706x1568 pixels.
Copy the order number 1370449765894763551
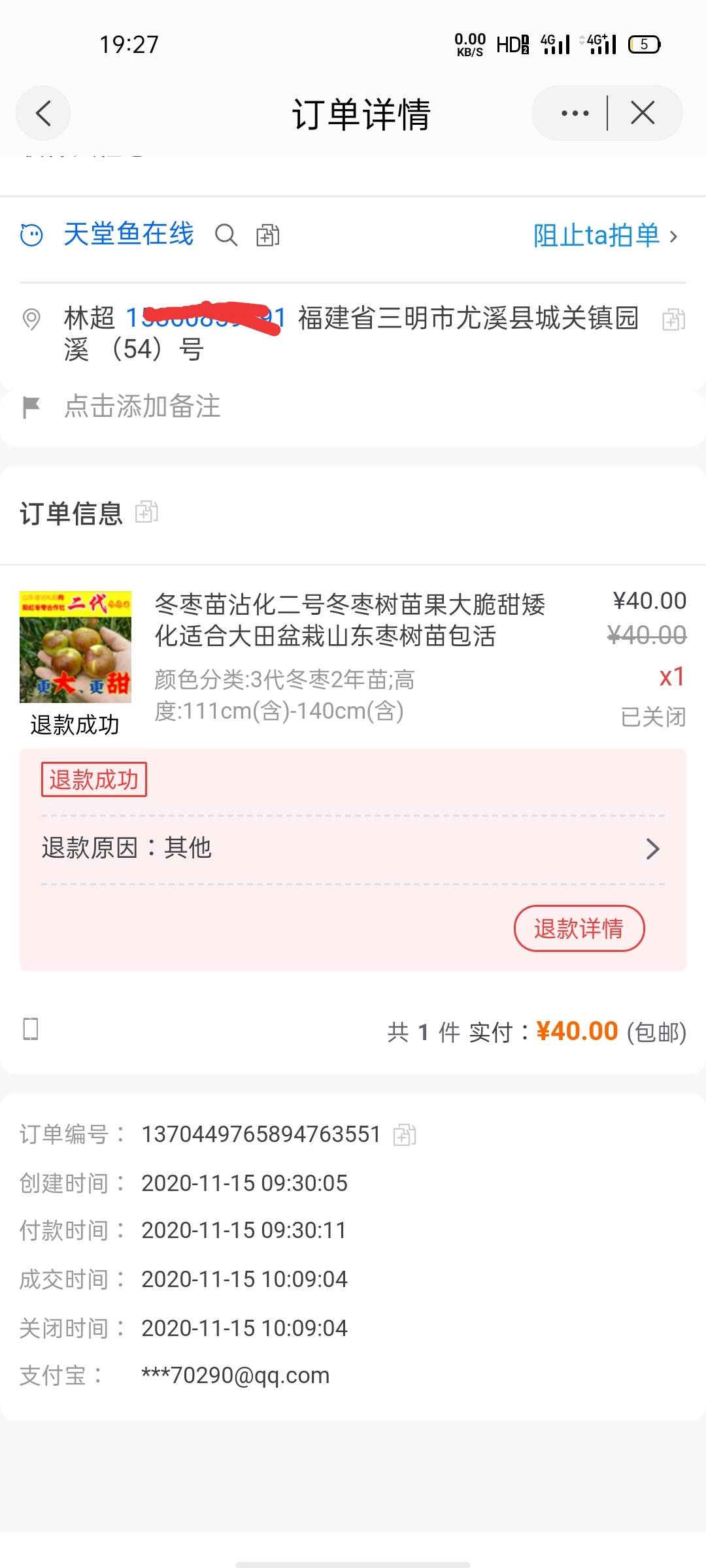tap(405, 1135)
